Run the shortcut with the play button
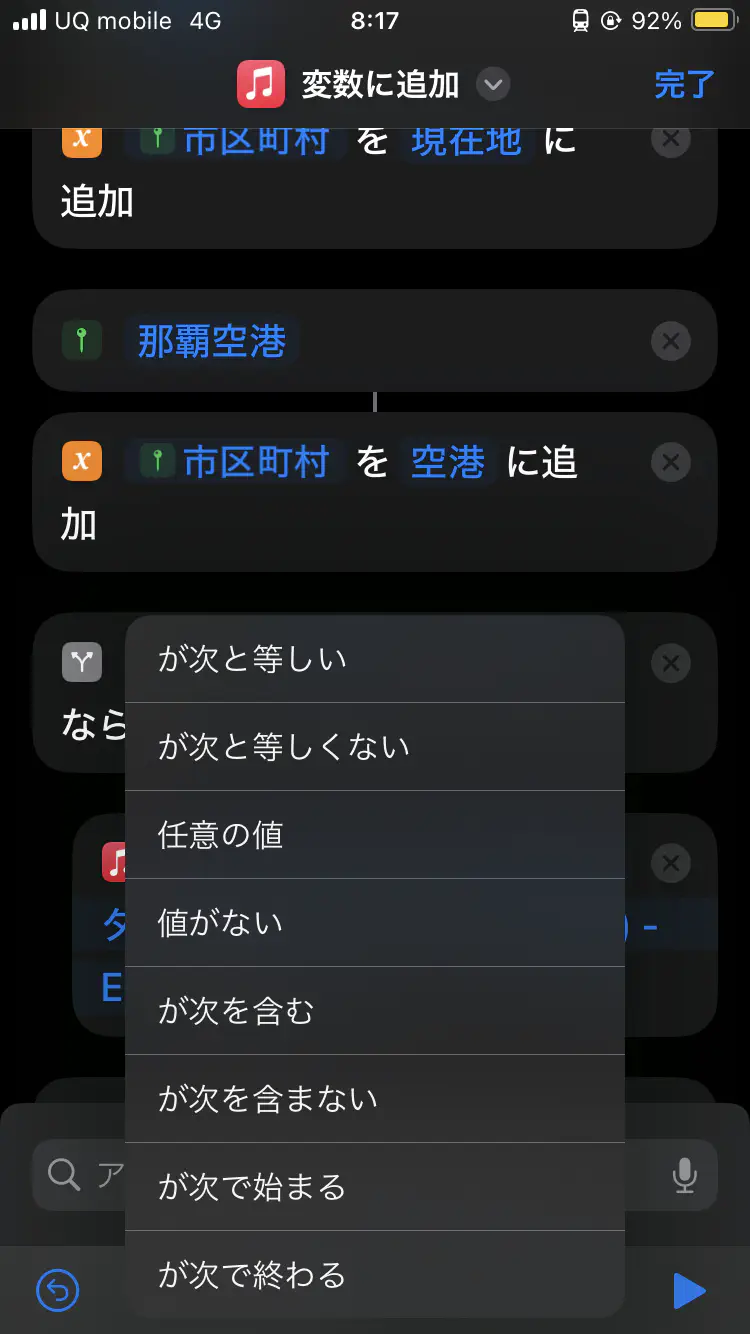Screen dimensions: 750x1334 (689, 1290)
